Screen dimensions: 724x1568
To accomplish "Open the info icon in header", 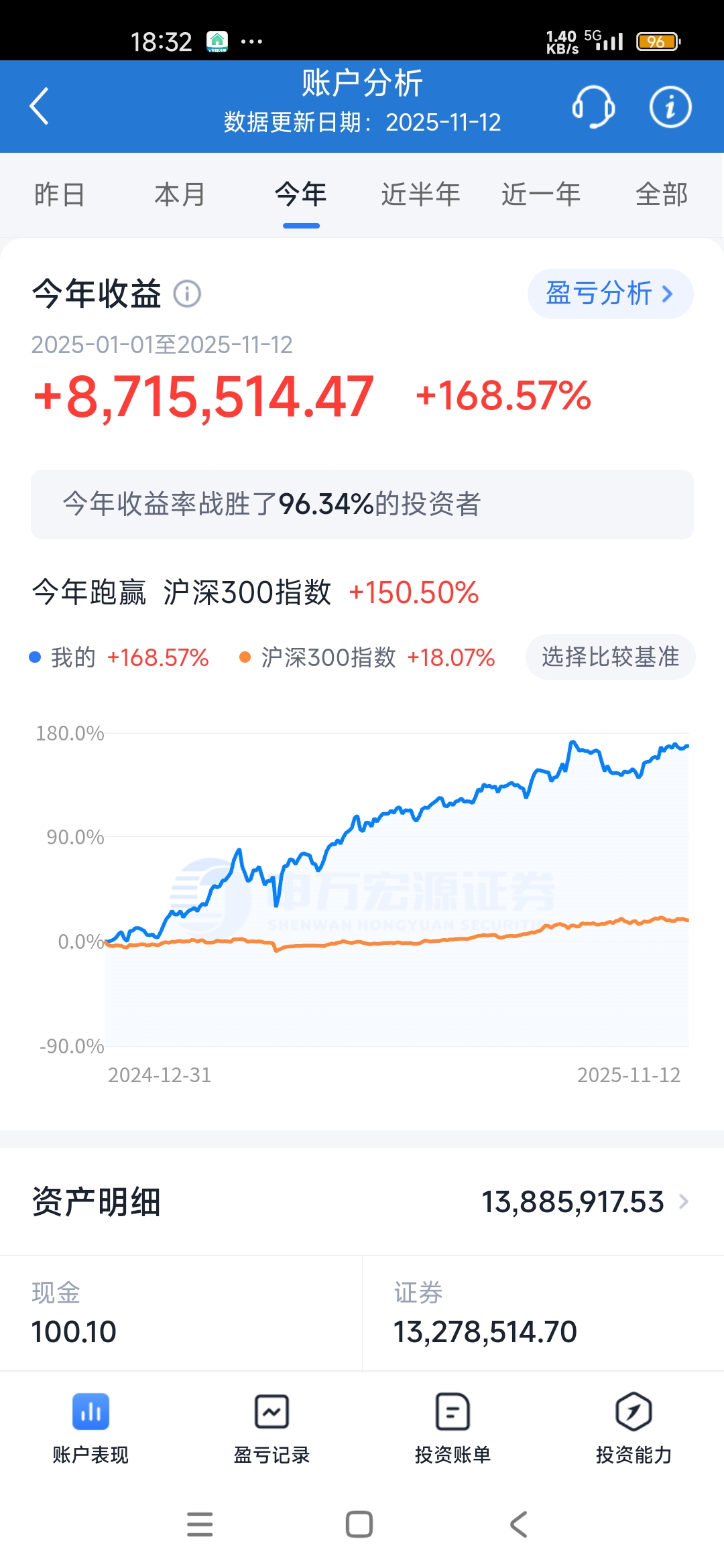I will [670, 107].
